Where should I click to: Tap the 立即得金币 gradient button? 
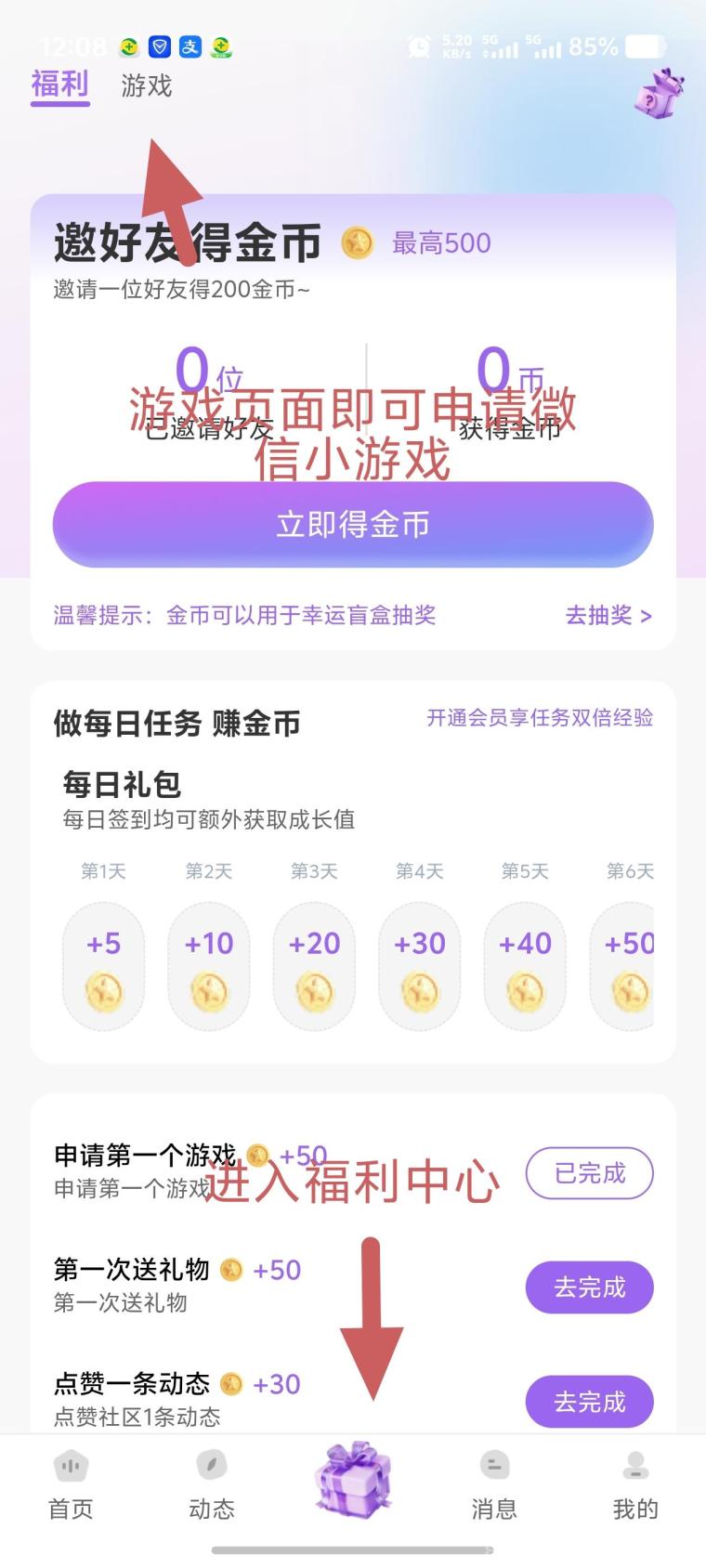click(x=353, y=525)
